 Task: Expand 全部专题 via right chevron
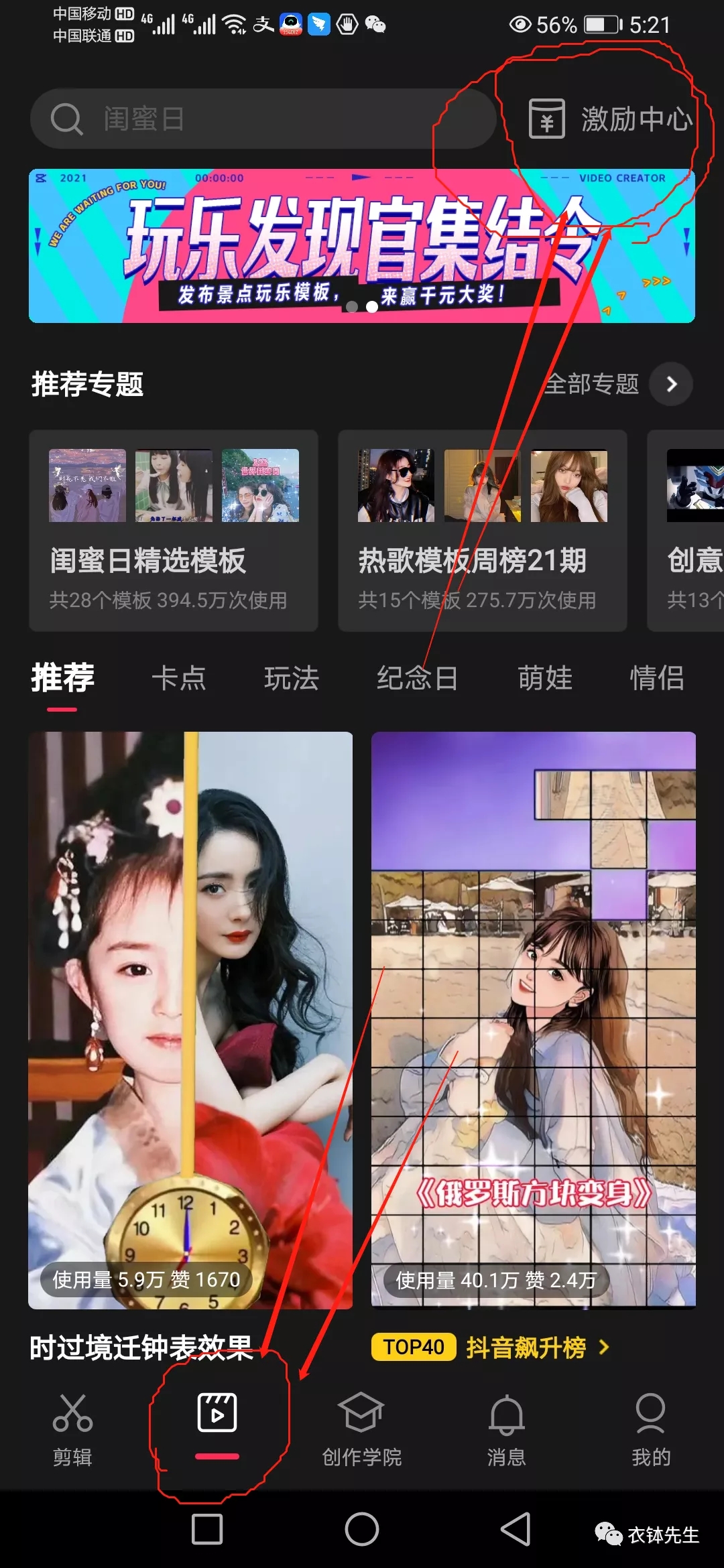671,384
